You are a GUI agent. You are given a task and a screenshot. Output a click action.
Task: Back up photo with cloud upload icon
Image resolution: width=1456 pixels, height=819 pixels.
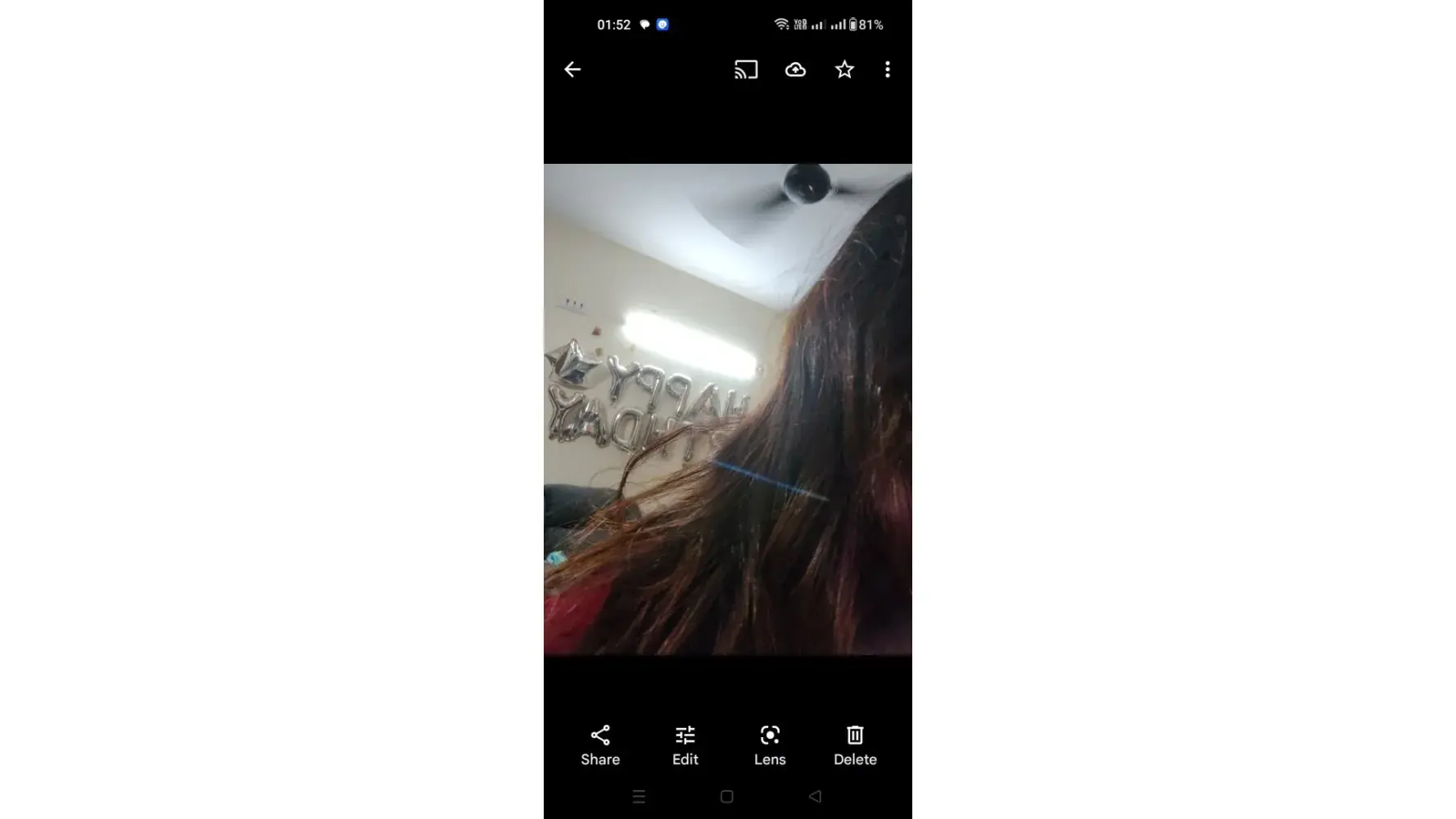795,70
